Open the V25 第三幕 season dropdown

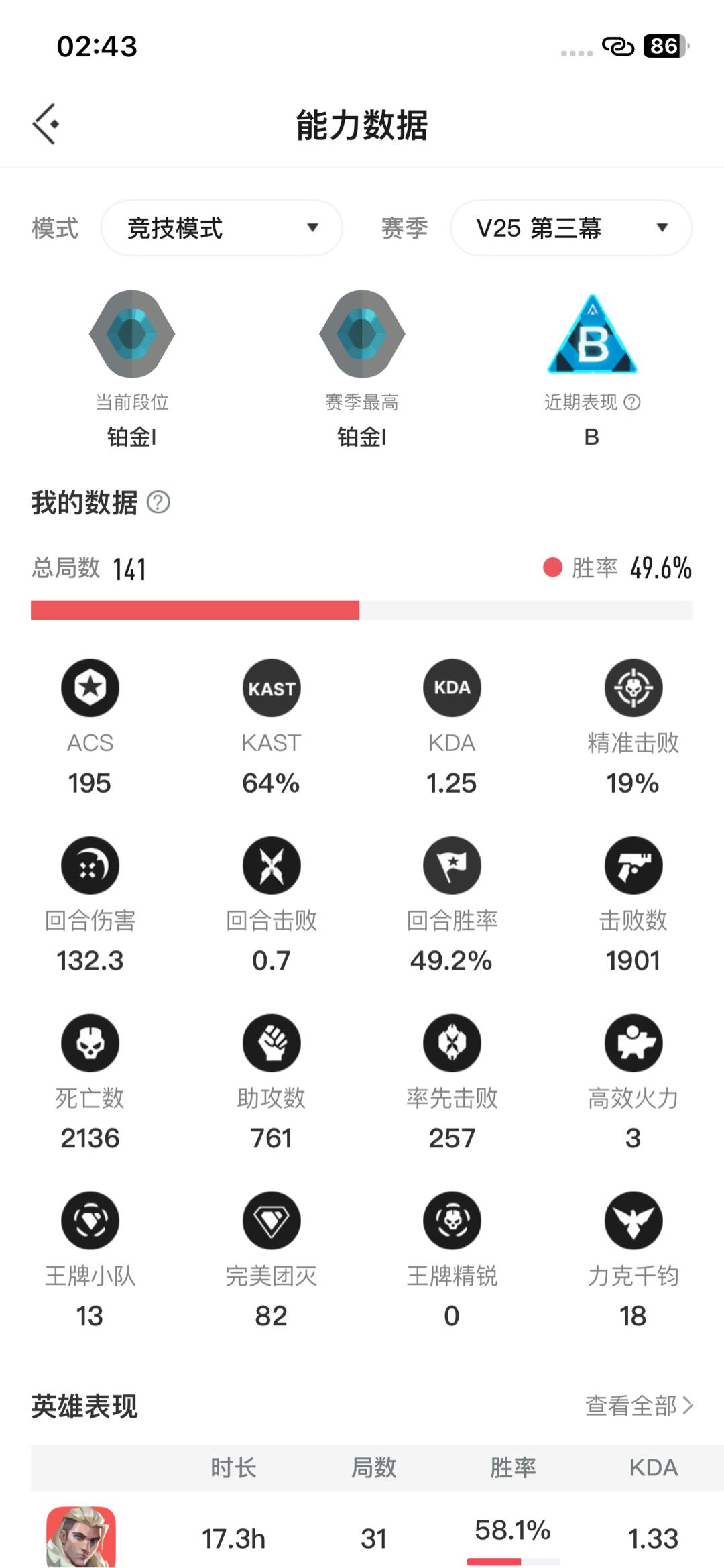point(571,228)
